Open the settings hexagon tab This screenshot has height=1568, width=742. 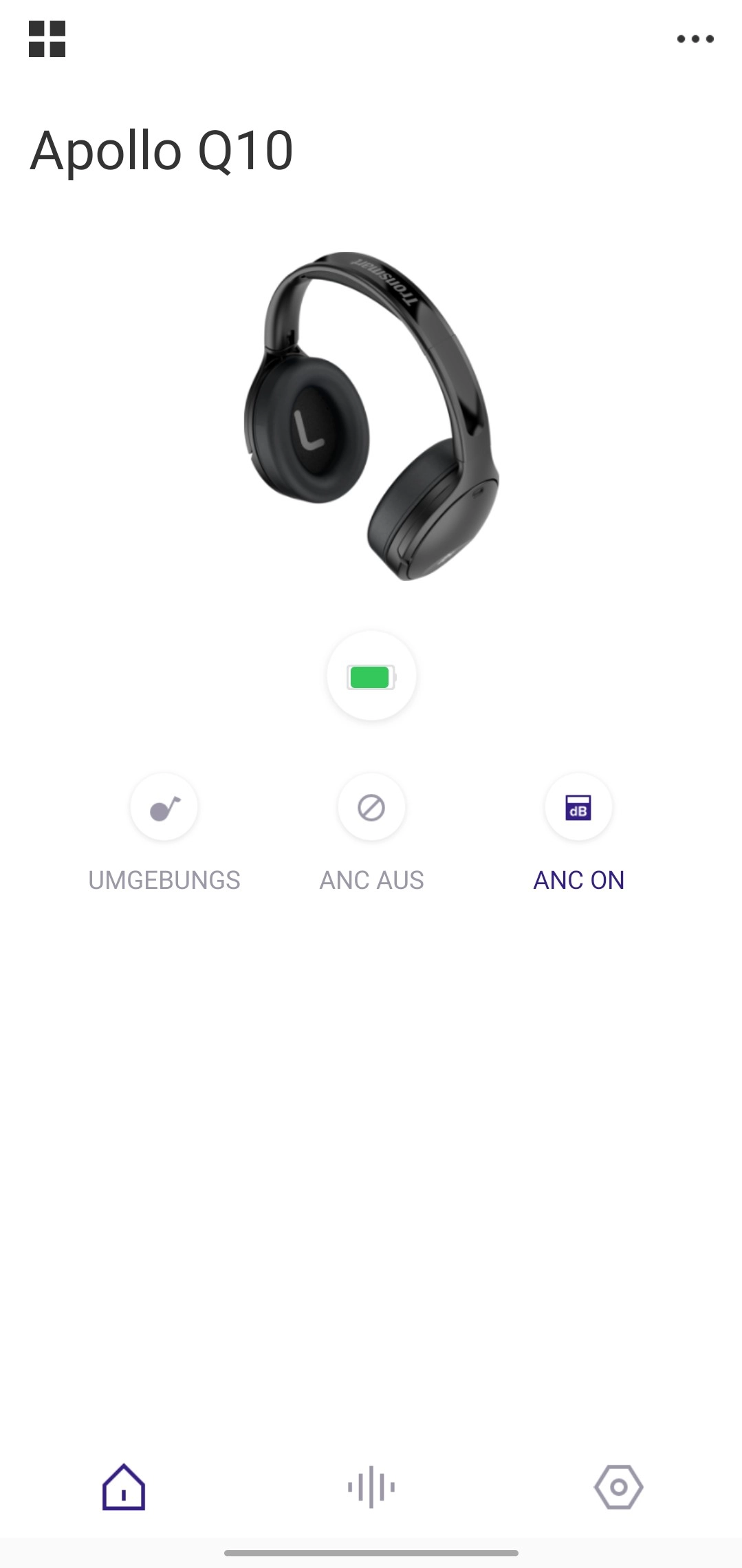point(618,1487)
